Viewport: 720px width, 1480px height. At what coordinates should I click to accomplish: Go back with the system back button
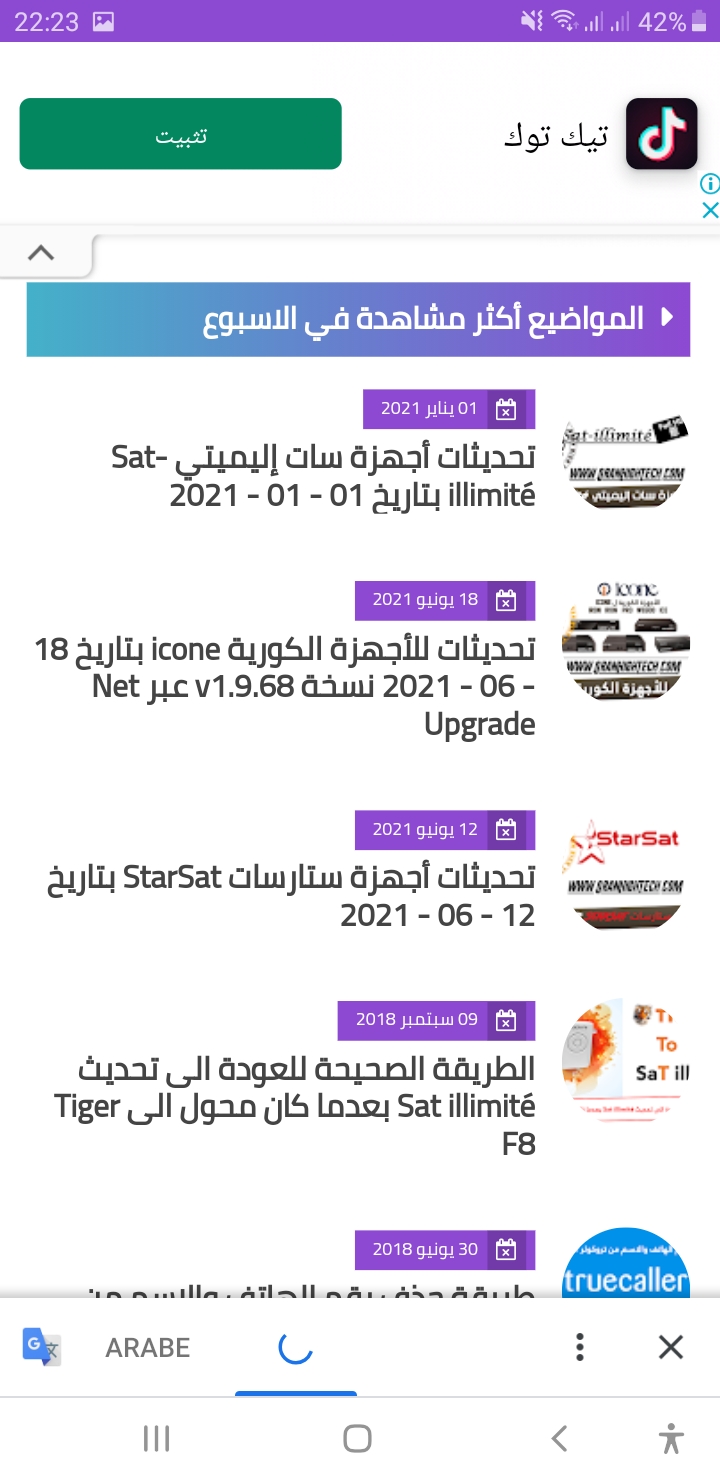[559, 1439]
